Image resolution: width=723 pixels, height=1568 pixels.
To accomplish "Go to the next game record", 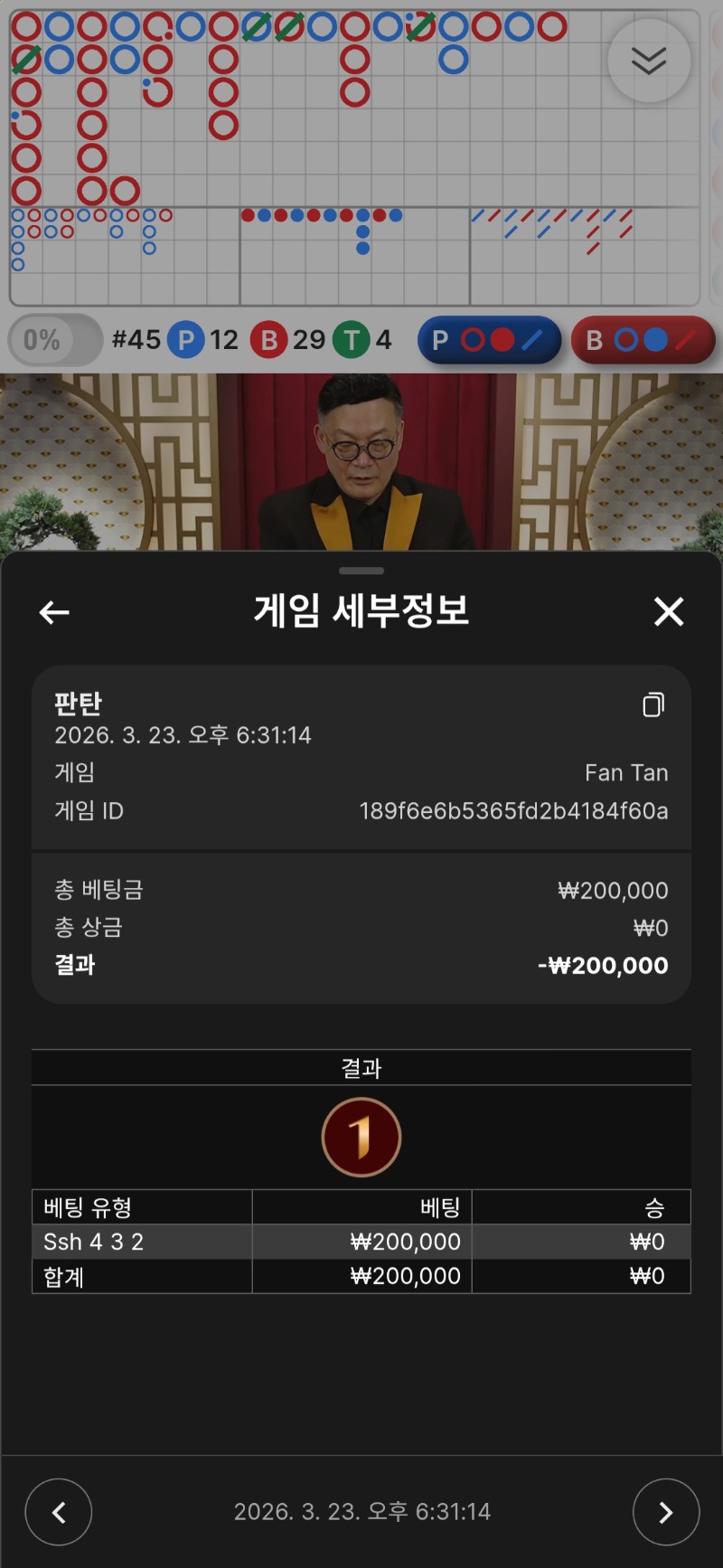I will point(666,1512).
